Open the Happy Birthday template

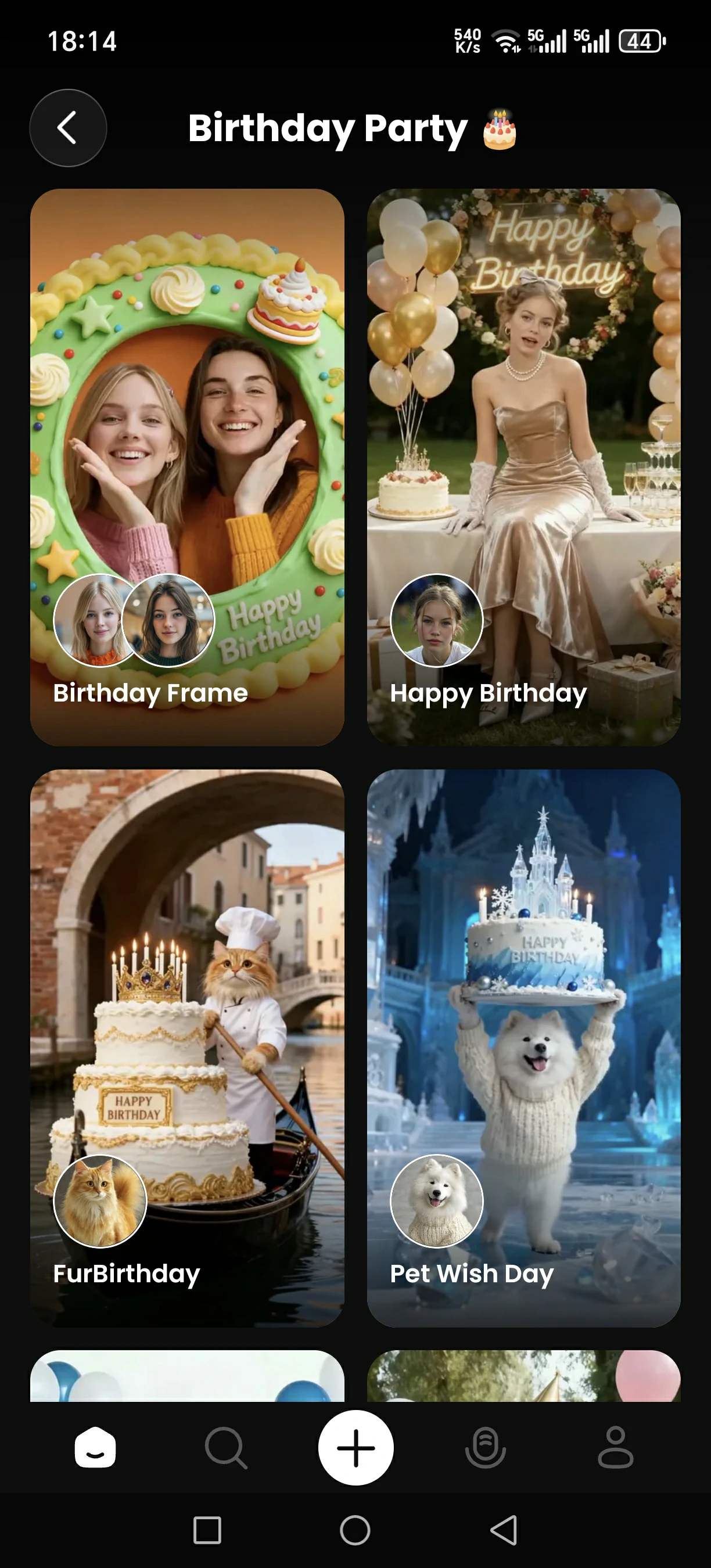pyautogui.click(x=523, y=466)
